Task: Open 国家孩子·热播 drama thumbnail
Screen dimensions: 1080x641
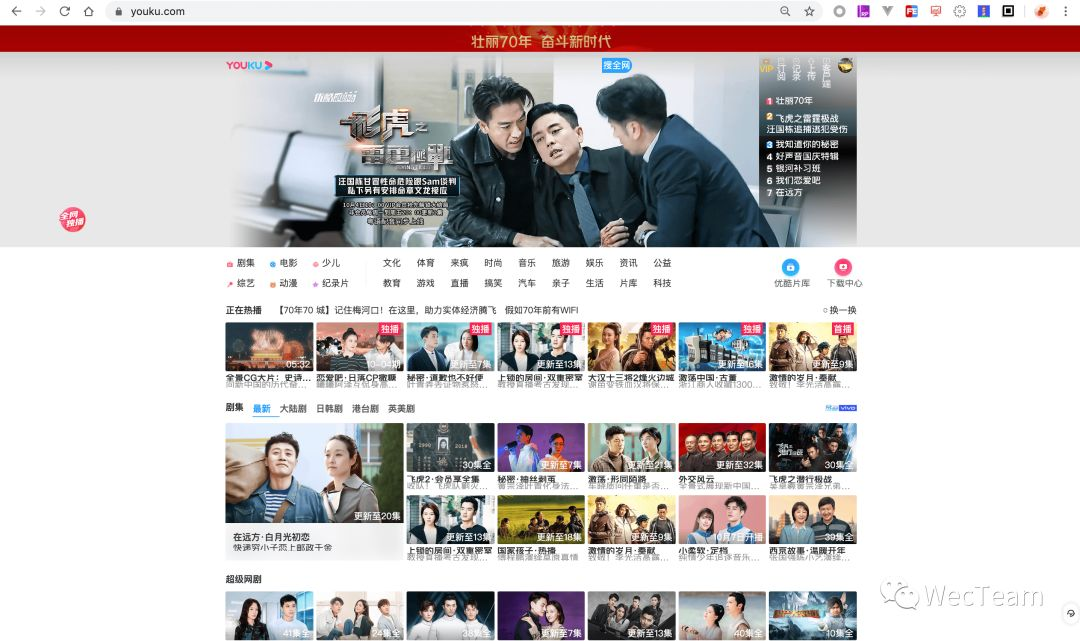Action: tap(541, 520)
